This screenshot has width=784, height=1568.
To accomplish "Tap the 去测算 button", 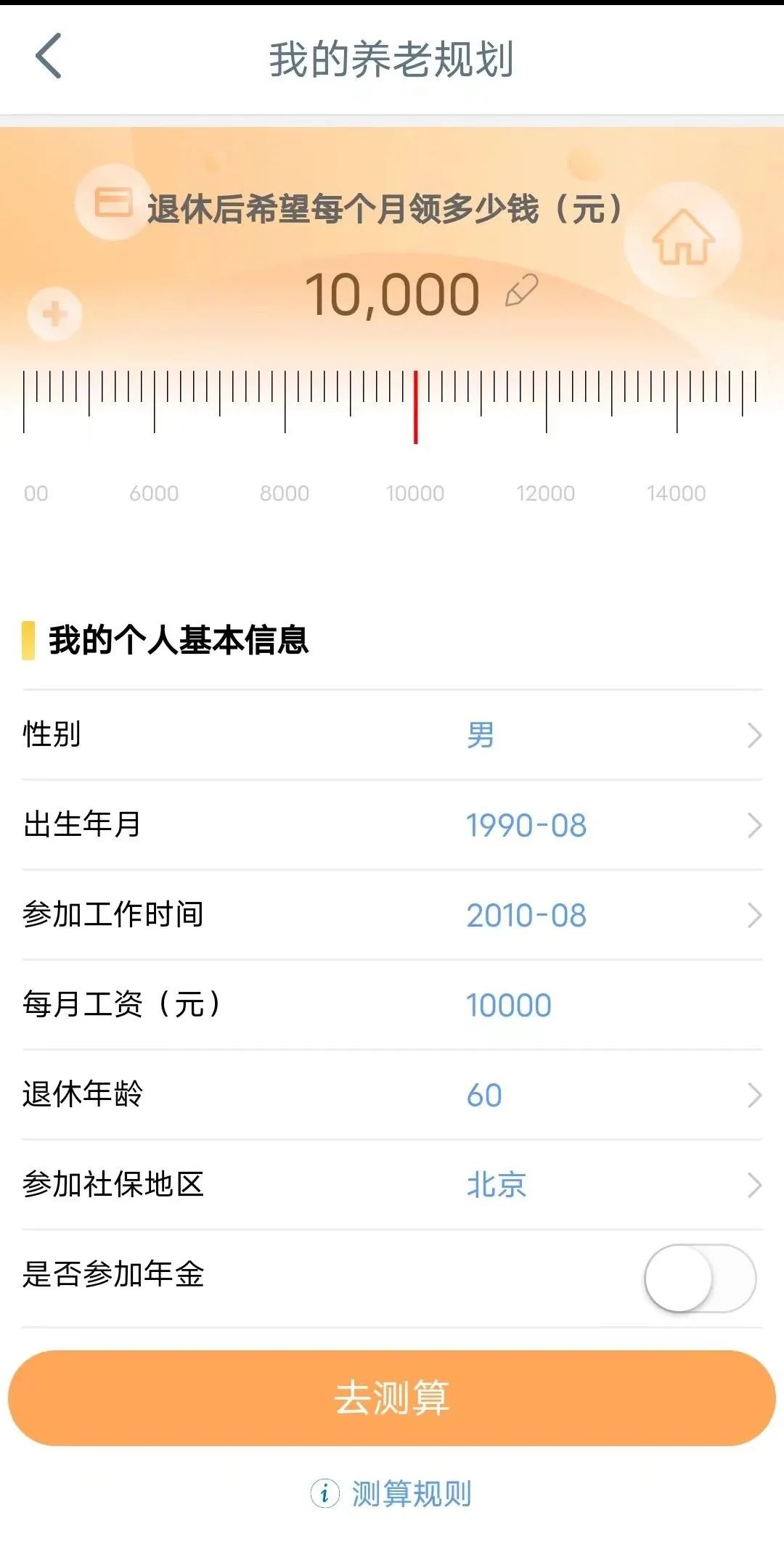I will [x=392, y=1397].
